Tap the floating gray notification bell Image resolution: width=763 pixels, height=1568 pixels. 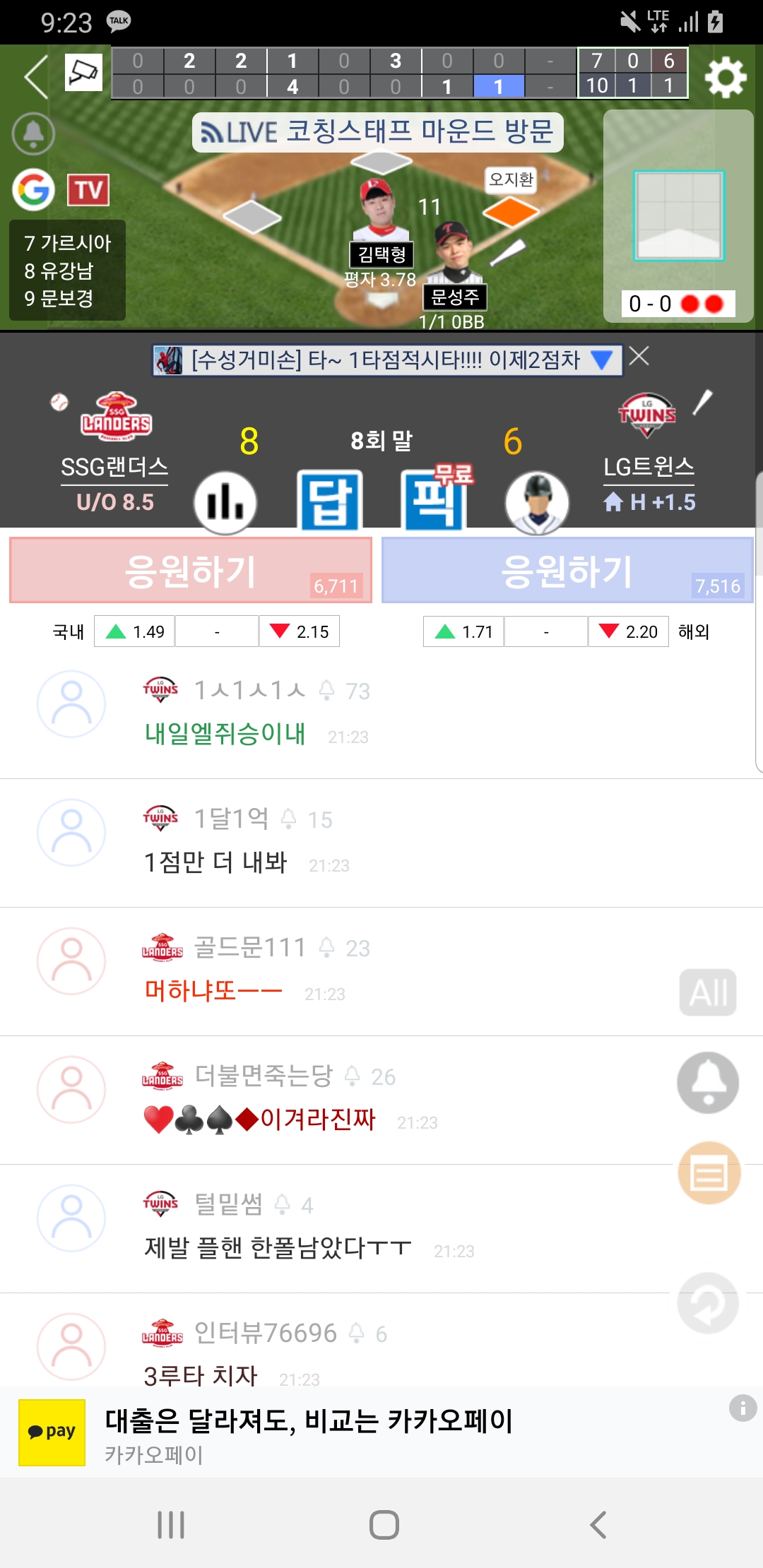[x=708, y=1083]
